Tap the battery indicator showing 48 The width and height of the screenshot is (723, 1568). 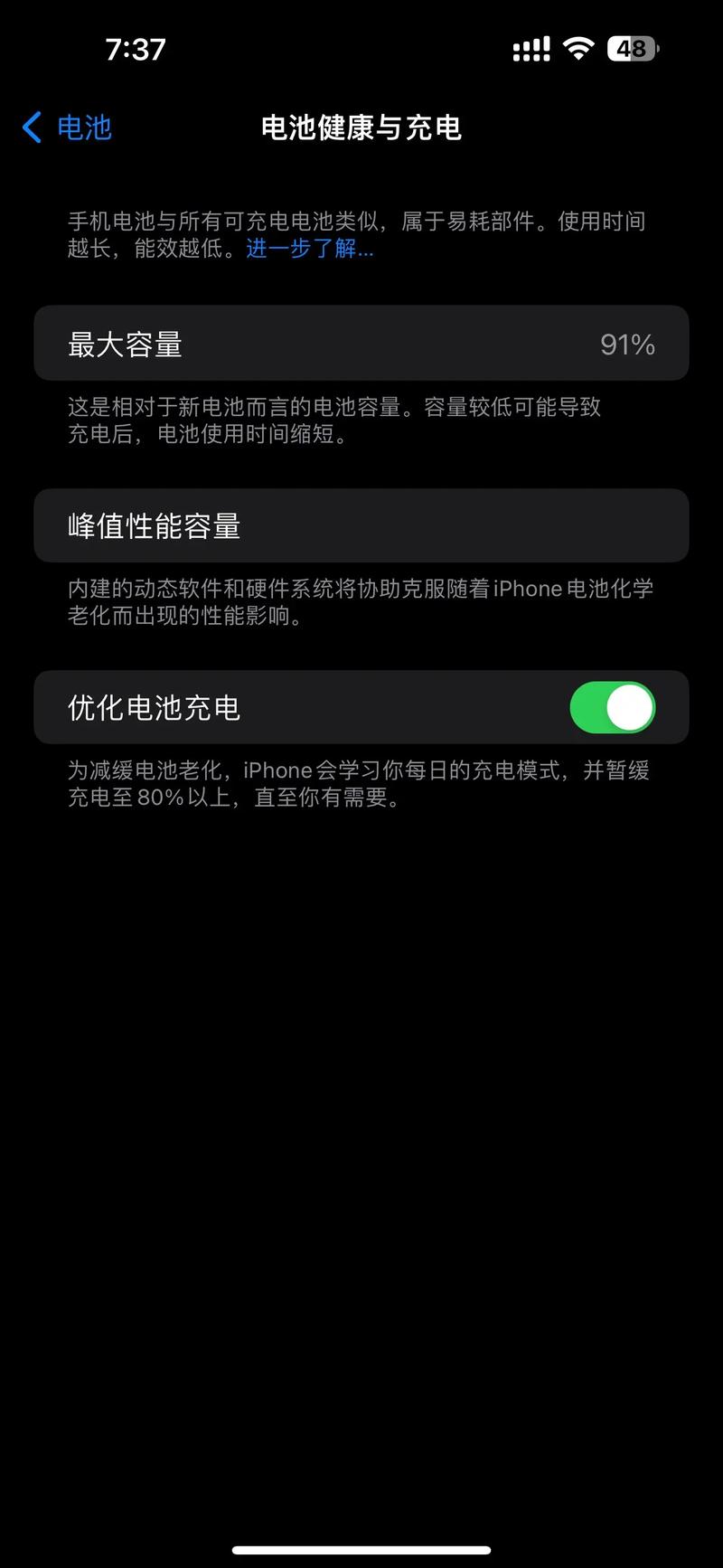coord(634,48)
